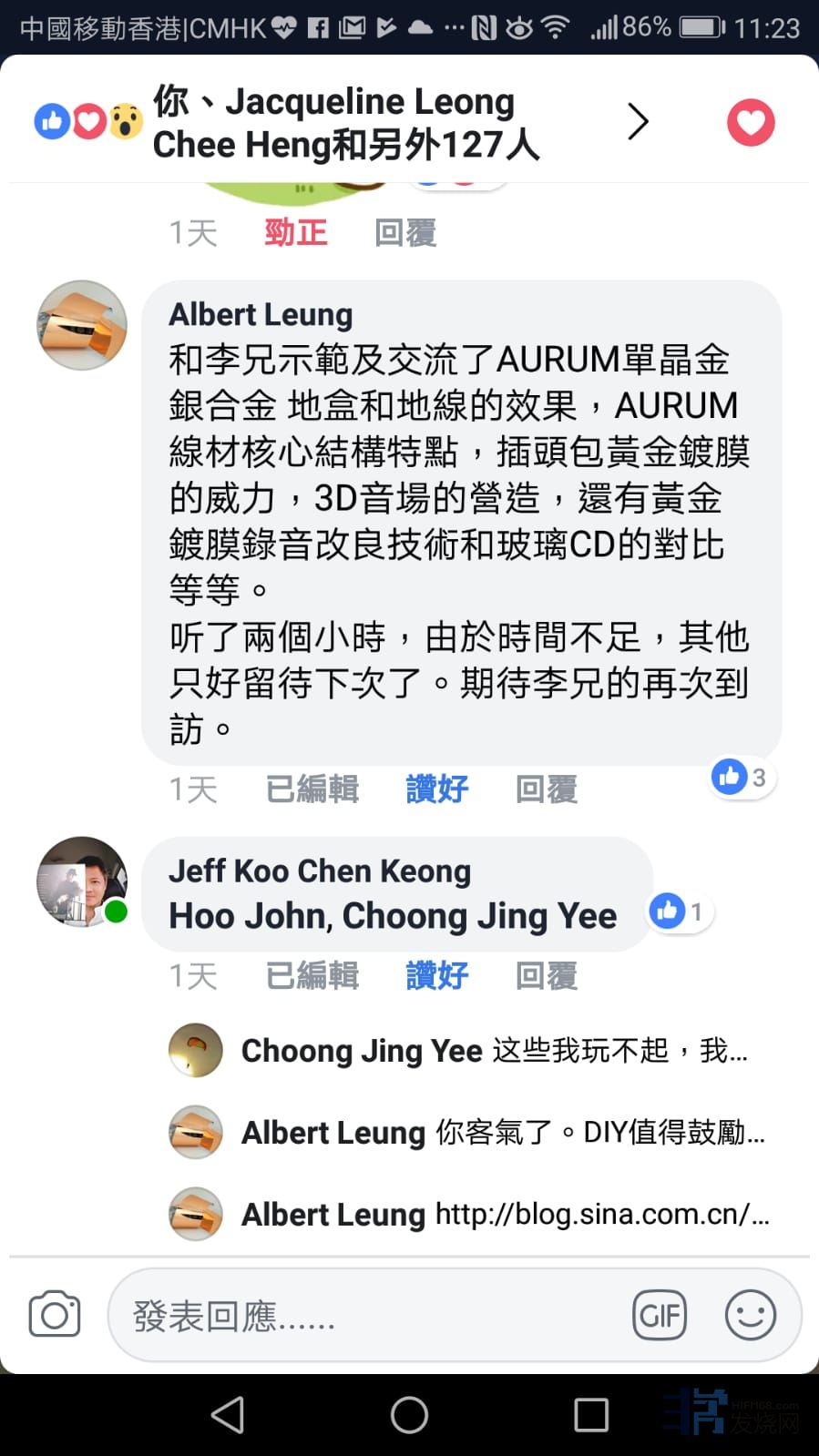819x1456 pixels.
Task: Go back with the system back button
Action: (228, 1415)
